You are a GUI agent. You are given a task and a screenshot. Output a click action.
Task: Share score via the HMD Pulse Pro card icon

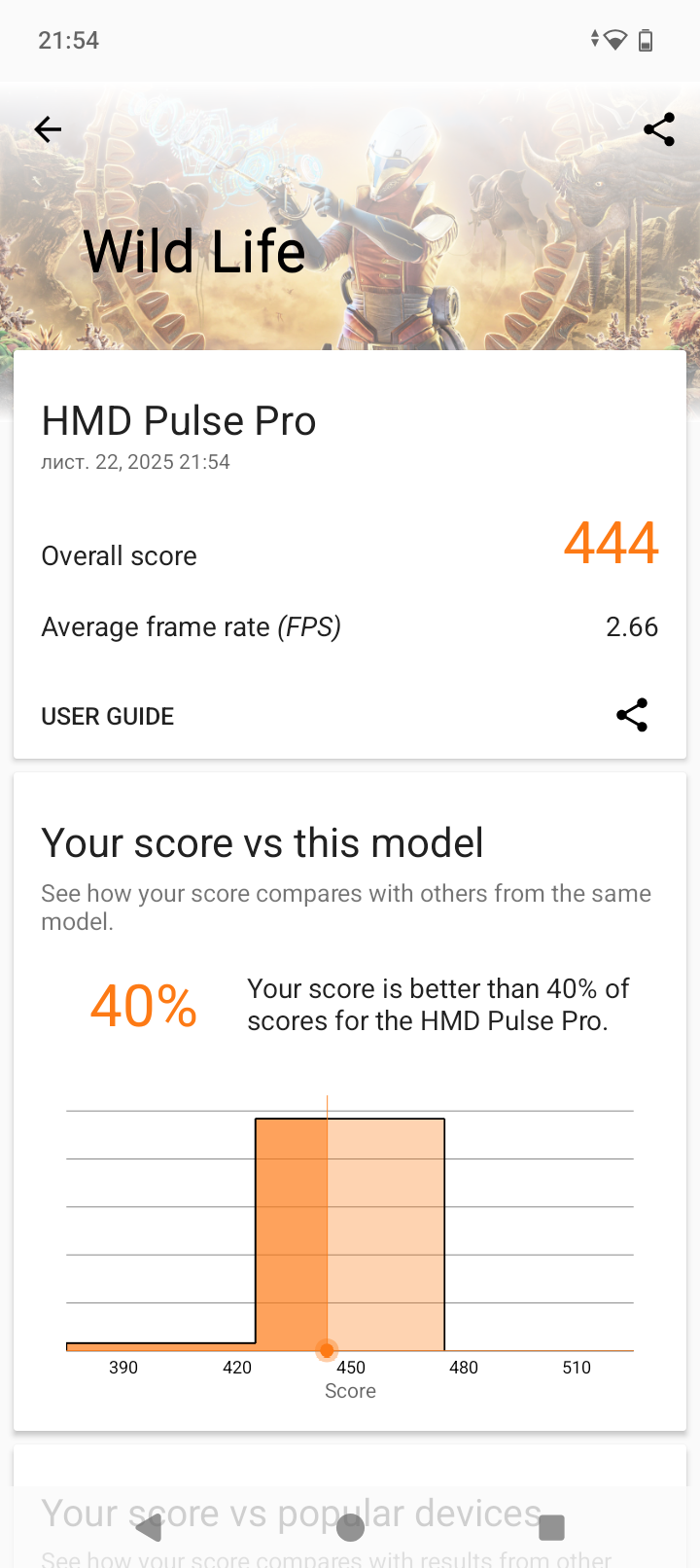632,716
